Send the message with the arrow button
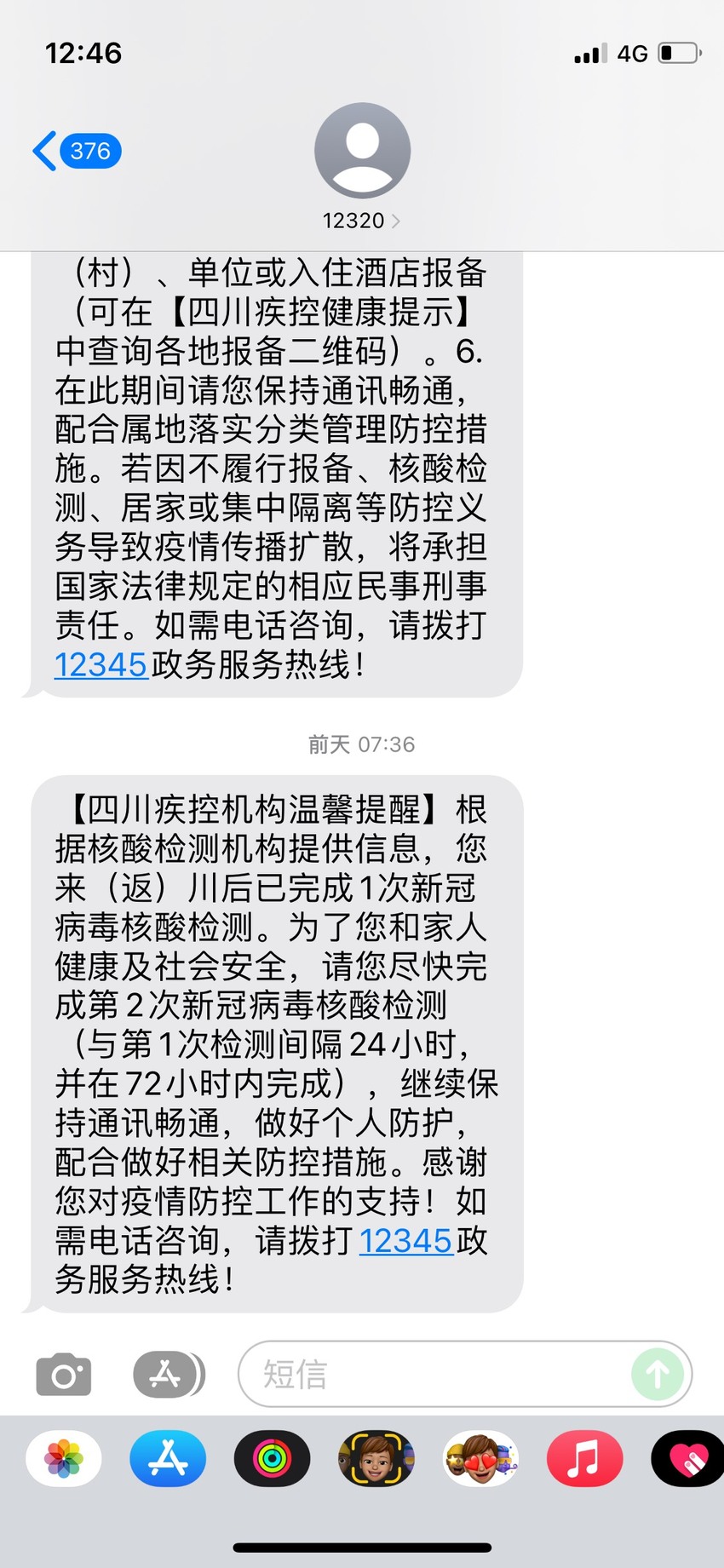Screen dimensions: 724x1568 click(x=657, y=1374)
